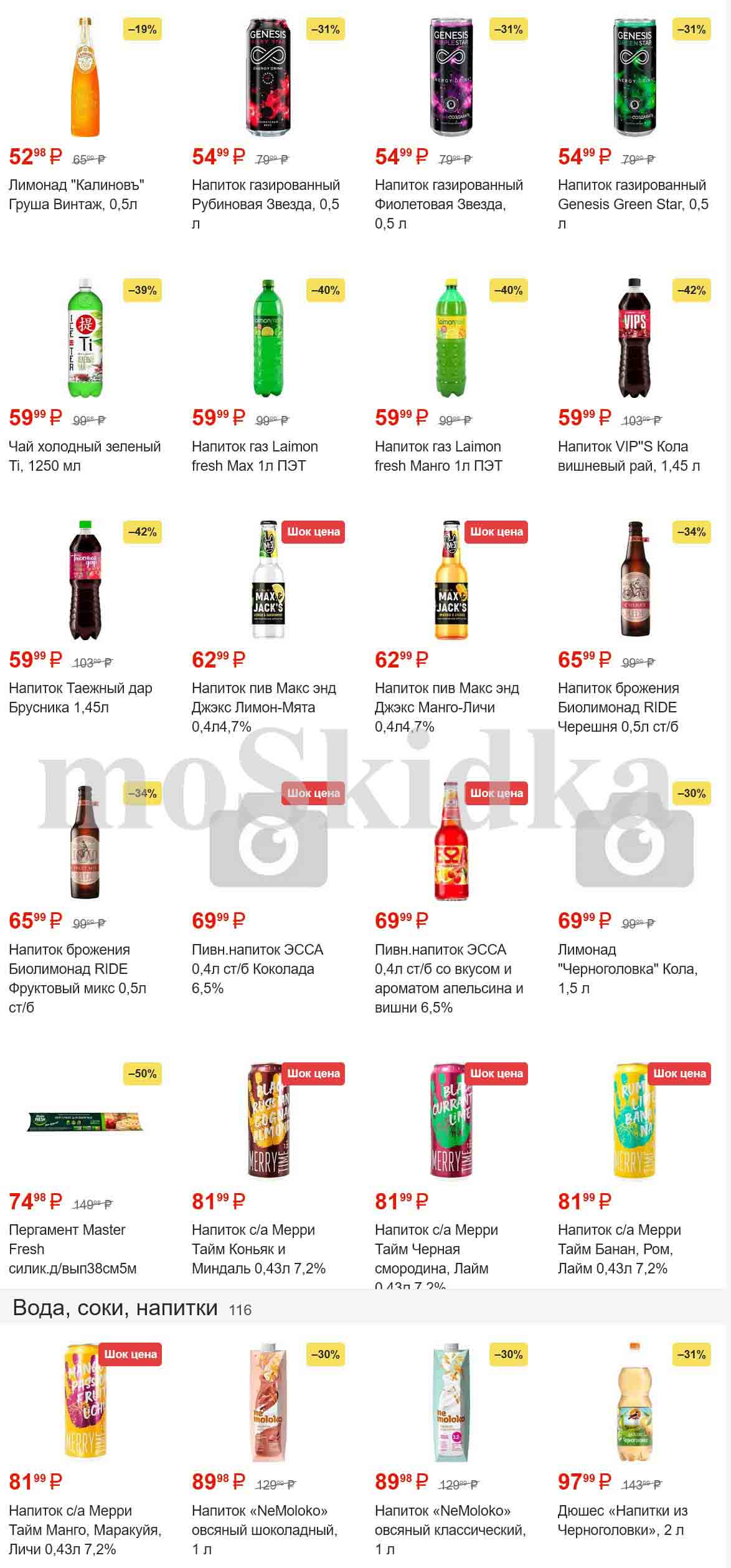This screenshot has width=731, height=1568.
Task: Open Дюшес Напитки из Черноголовки card
Action: pos(634,1402)
